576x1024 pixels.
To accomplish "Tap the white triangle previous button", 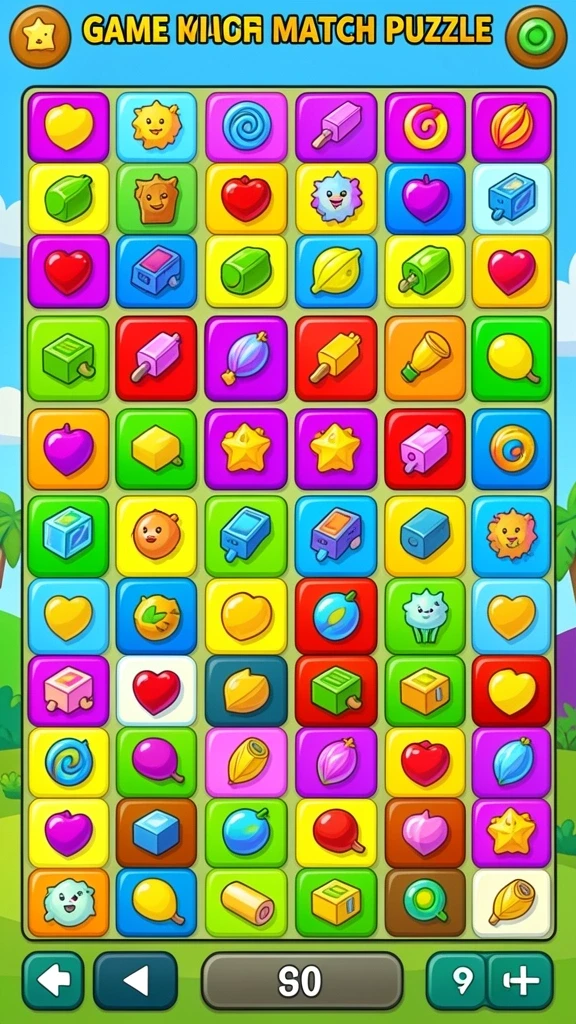I will pos(136,981).
